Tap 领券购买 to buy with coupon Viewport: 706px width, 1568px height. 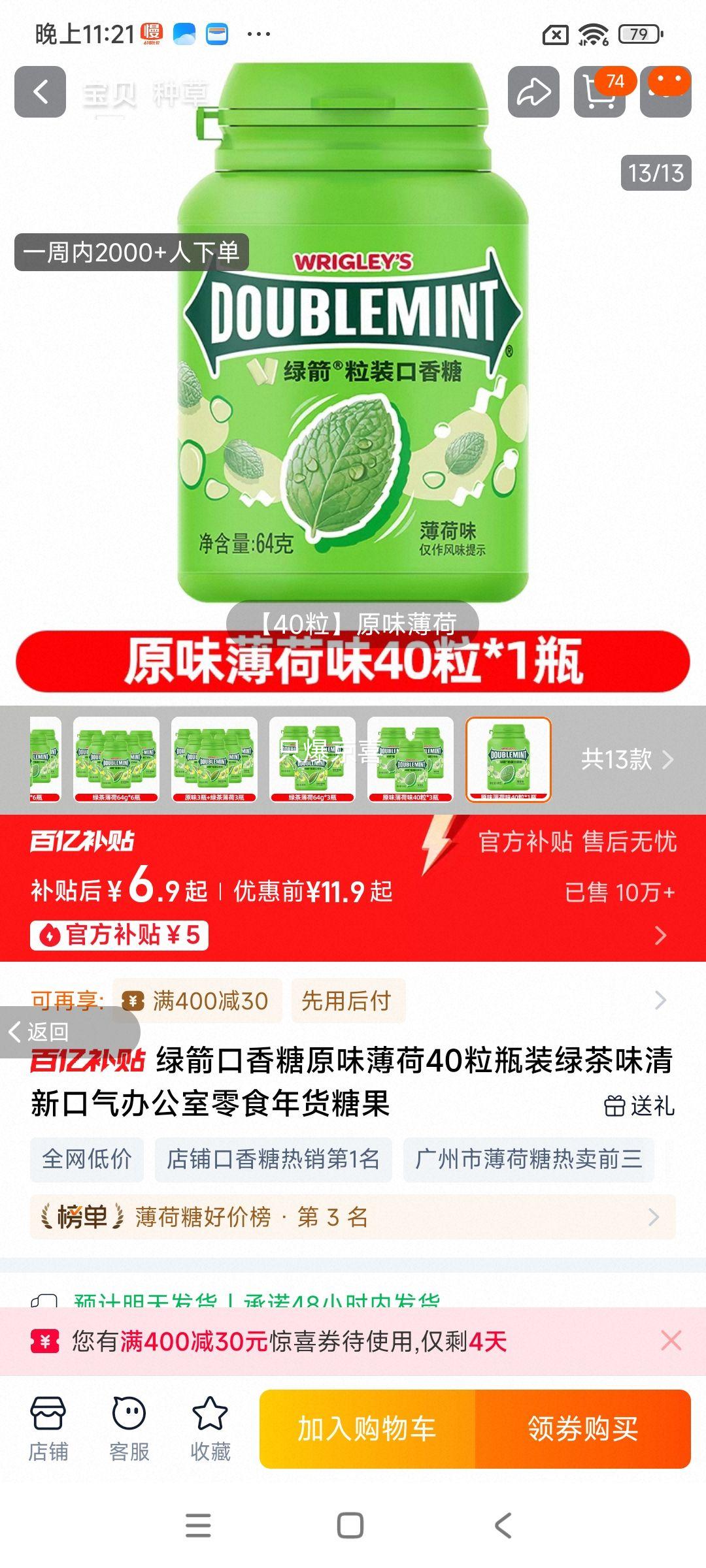[582, 1428]
